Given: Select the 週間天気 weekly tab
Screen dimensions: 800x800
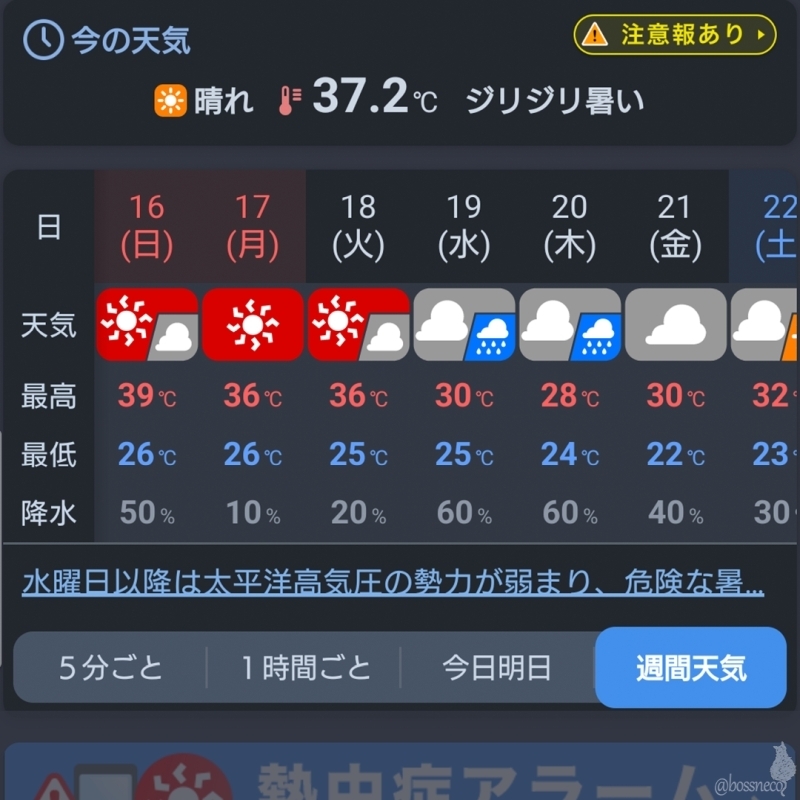Looking at the screenshot, I should click(690, 667).
